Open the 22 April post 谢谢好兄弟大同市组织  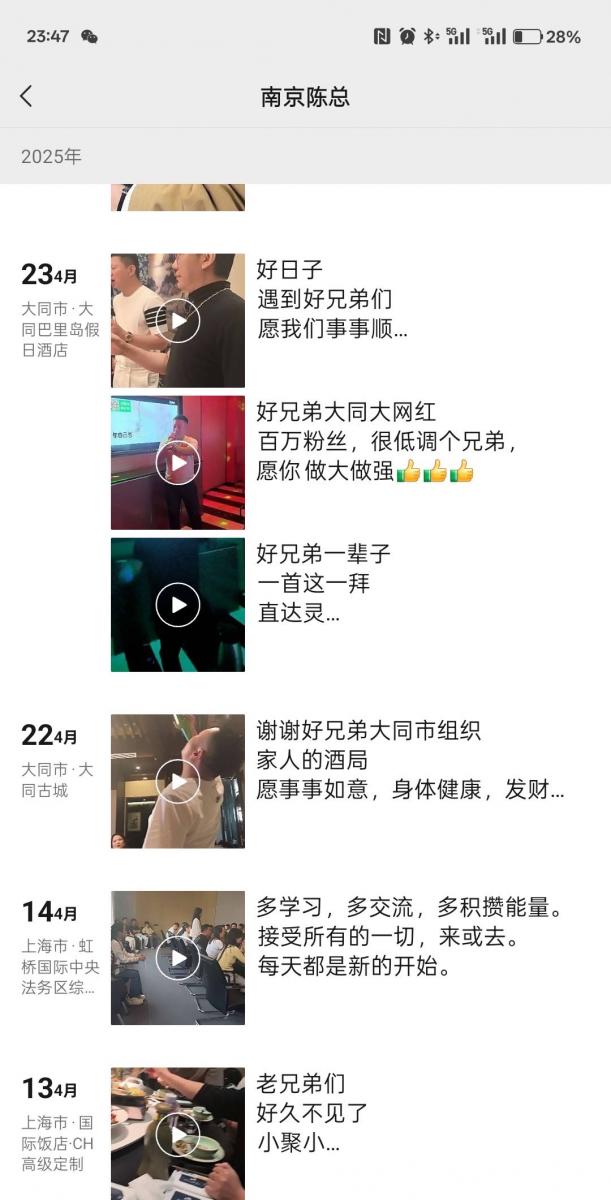pyautogui.click(x=409, y=760)
